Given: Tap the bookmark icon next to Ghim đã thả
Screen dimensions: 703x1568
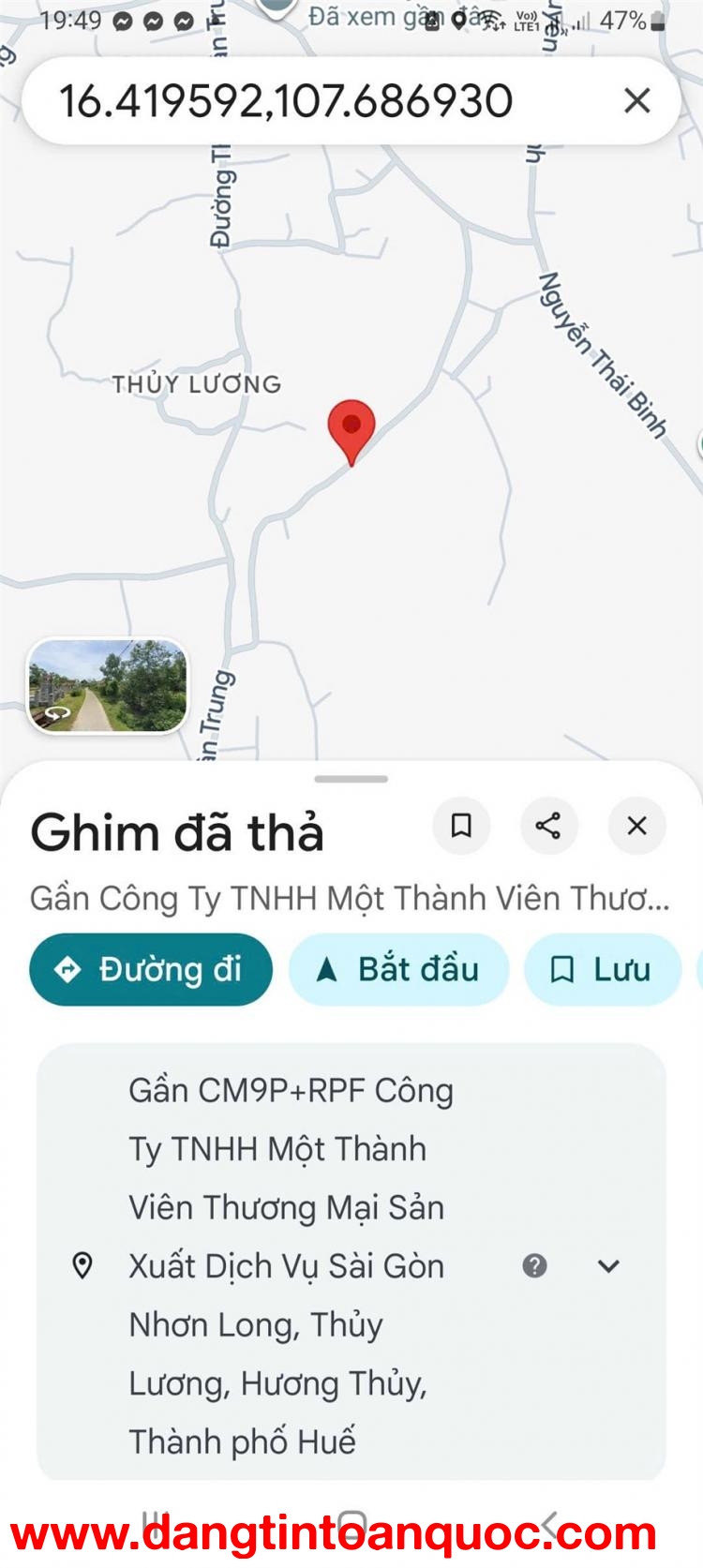Looking at the screenshot, I should point(461,826).
